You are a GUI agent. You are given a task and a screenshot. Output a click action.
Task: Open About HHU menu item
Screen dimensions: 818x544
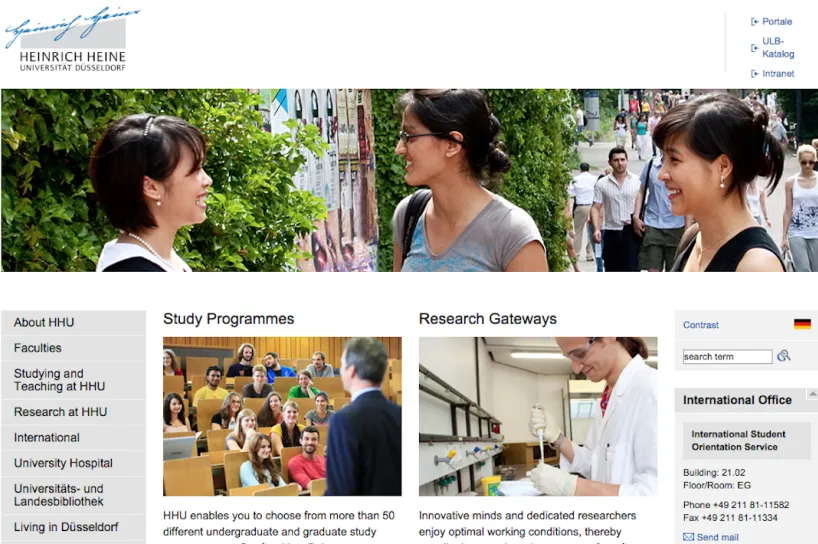pos(44,323)
